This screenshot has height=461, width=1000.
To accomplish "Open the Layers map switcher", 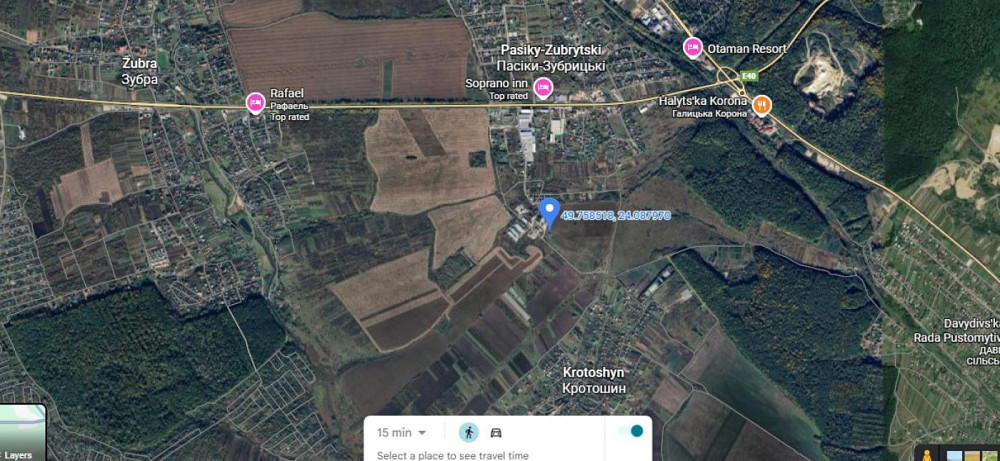I will point(22,433).
